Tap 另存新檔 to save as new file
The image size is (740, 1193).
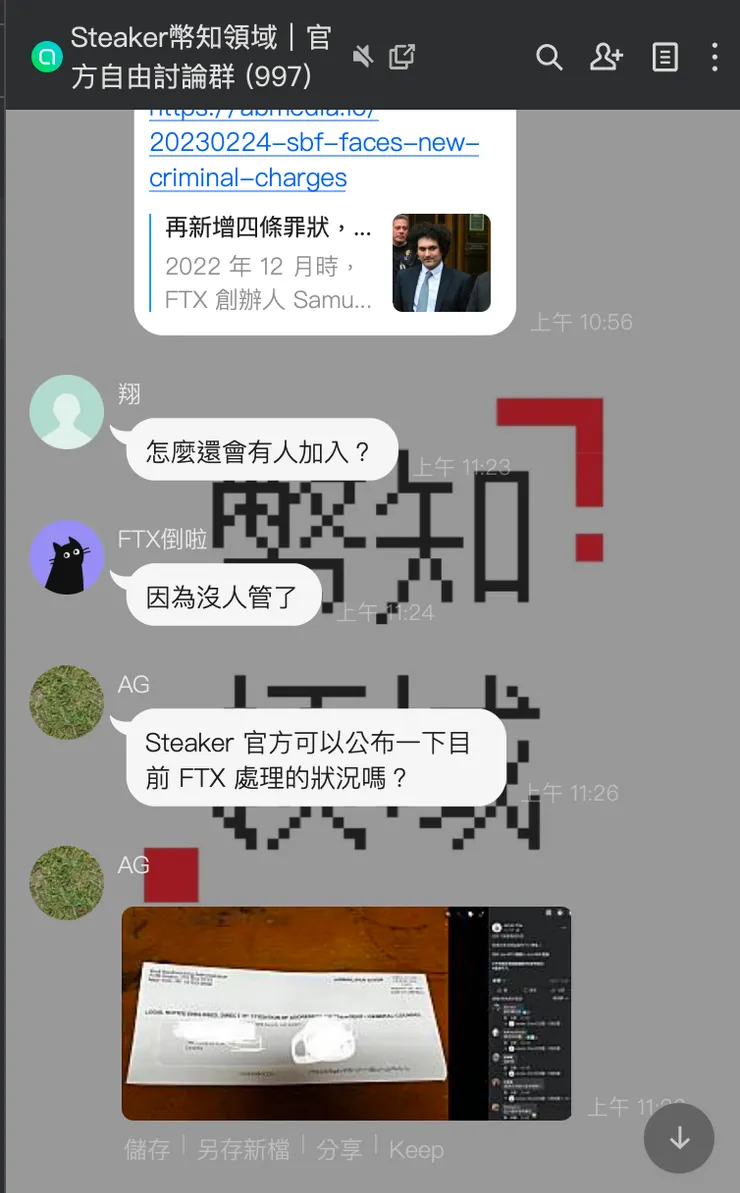click(243, 1150)
